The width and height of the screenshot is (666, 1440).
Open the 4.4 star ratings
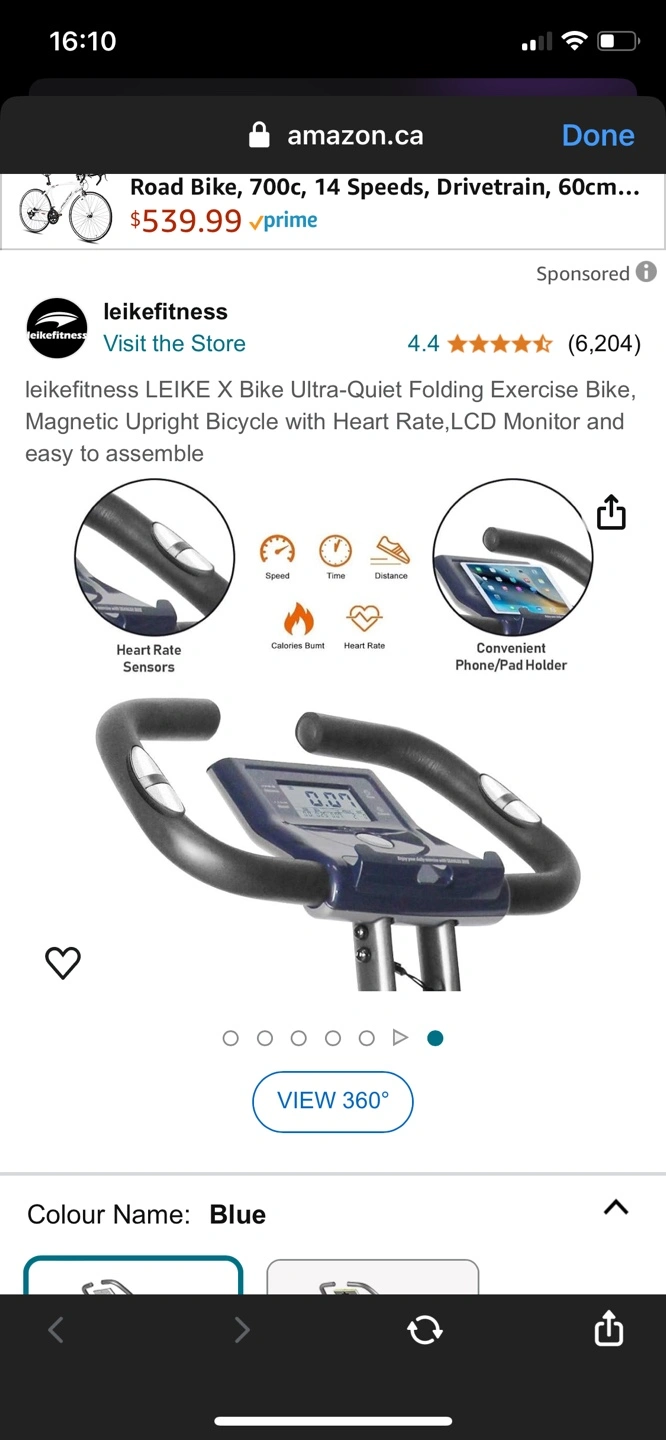[499, 344]
